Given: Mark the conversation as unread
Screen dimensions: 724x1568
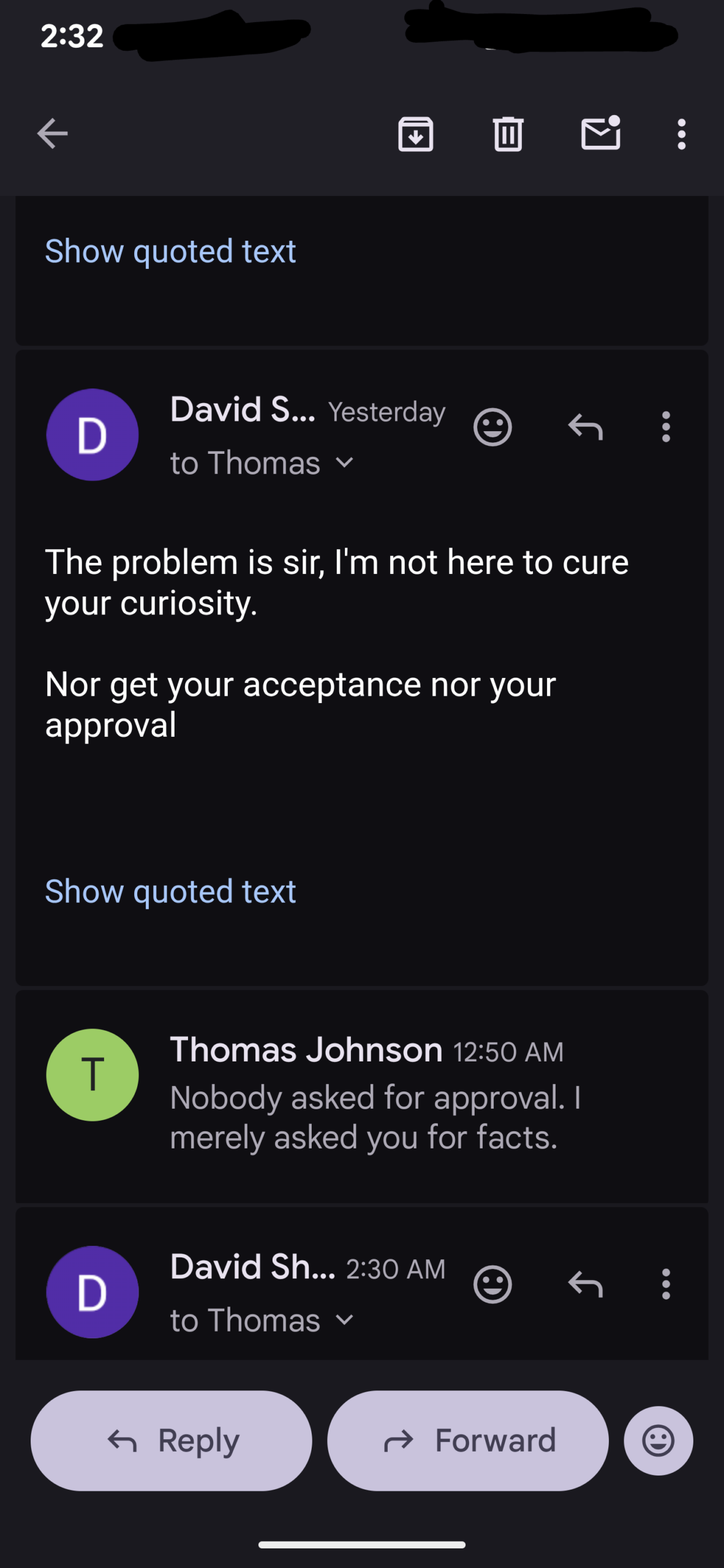Looking at the screenshot, I should point(600,133).
